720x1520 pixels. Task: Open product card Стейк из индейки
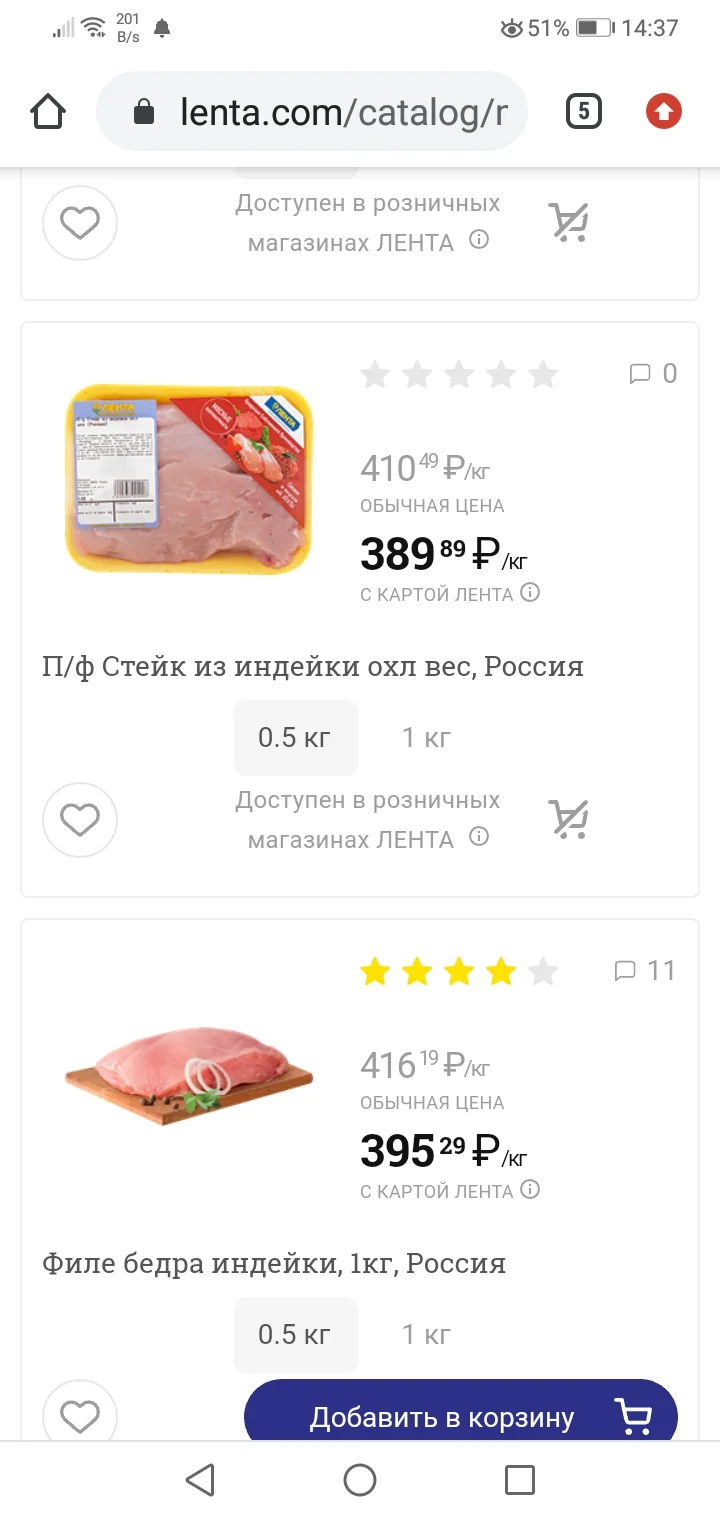click(312, 666)
